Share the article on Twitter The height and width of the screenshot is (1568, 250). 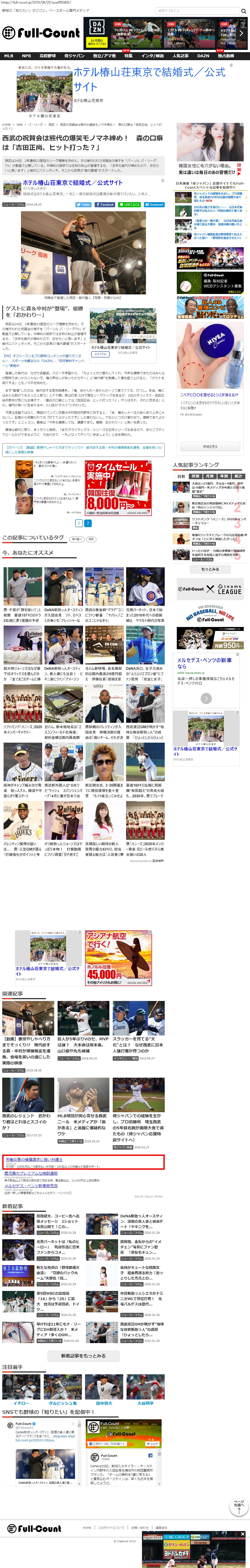click(x=84, y=205)
